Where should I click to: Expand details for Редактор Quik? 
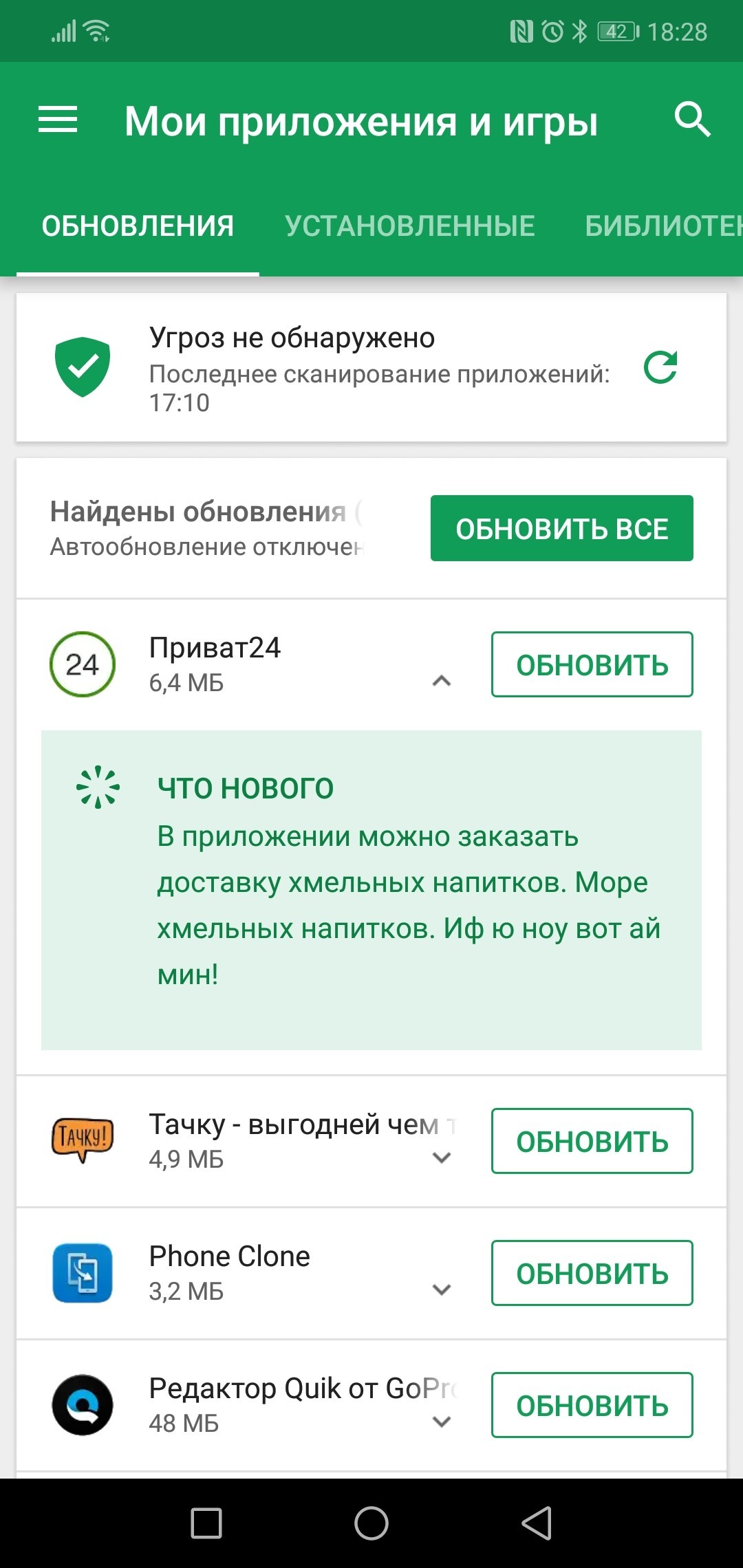pyautogui.click(x=441, y=1422)
